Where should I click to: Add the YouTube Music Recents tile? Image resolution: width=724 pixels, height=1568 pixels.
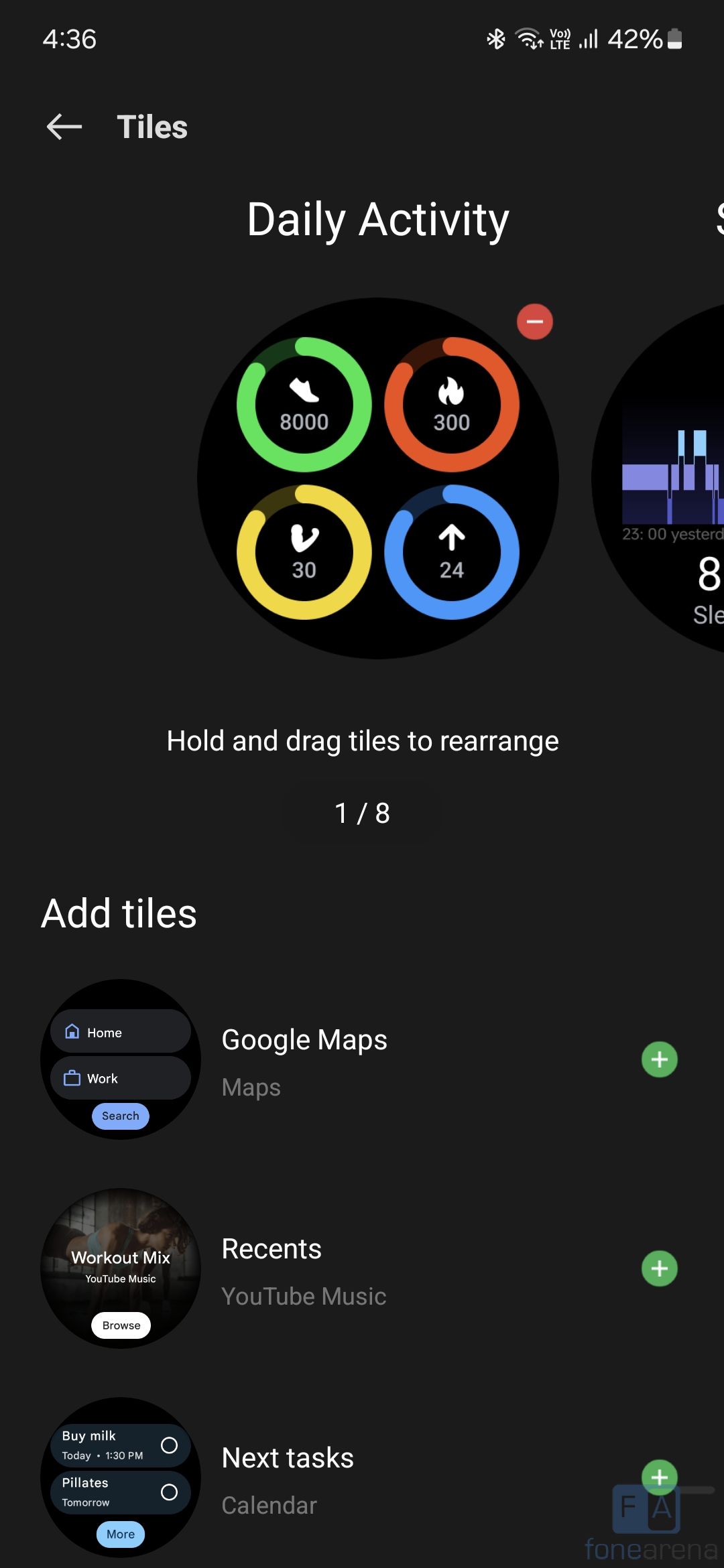coord(659,1268)
